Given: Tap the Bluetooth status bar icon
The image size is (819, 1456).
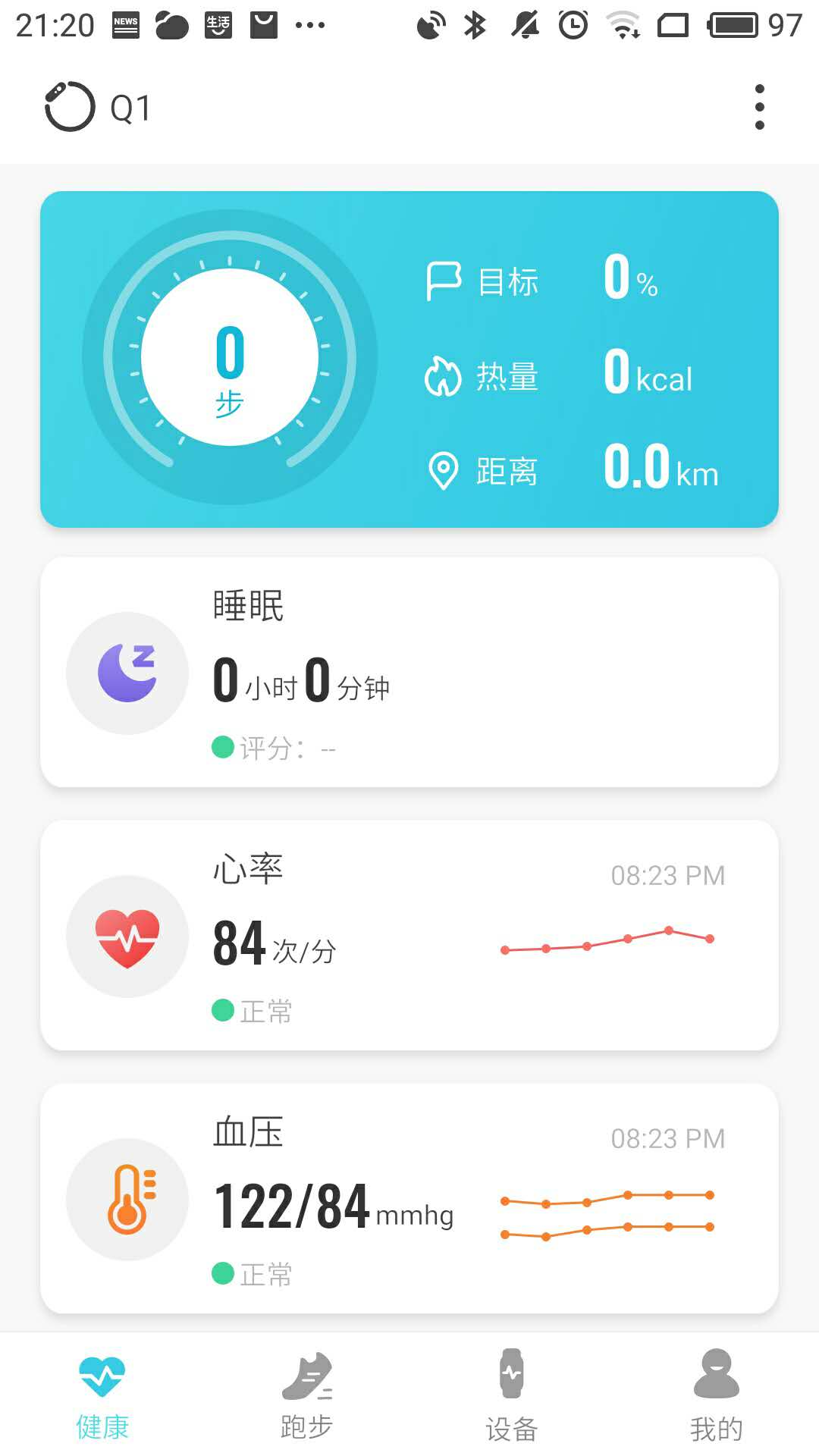Looking at the screenshot, I should tap(475, 24).
